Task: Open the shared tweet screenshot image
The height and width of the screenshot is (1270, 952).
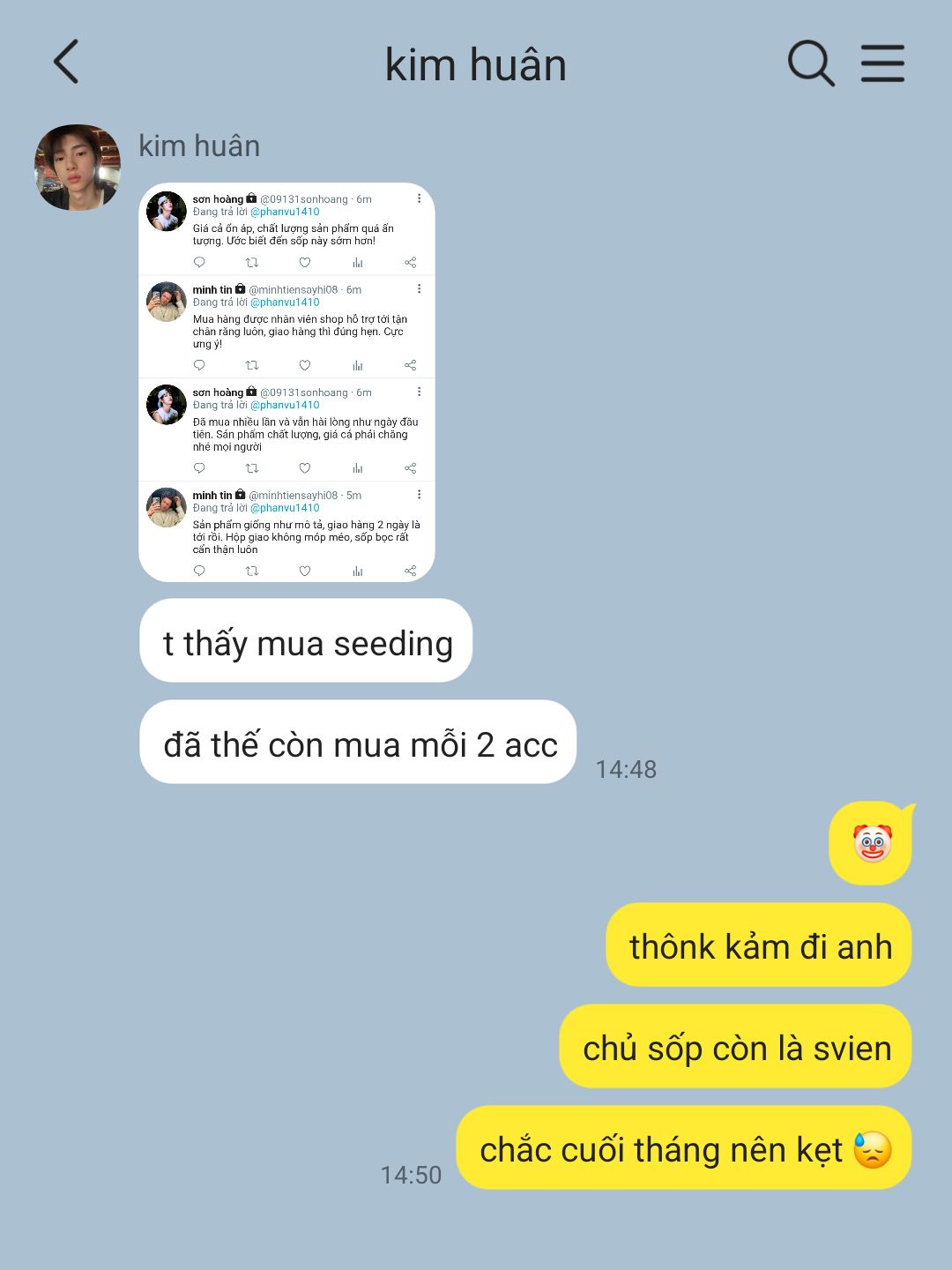Action: point(286,382)
